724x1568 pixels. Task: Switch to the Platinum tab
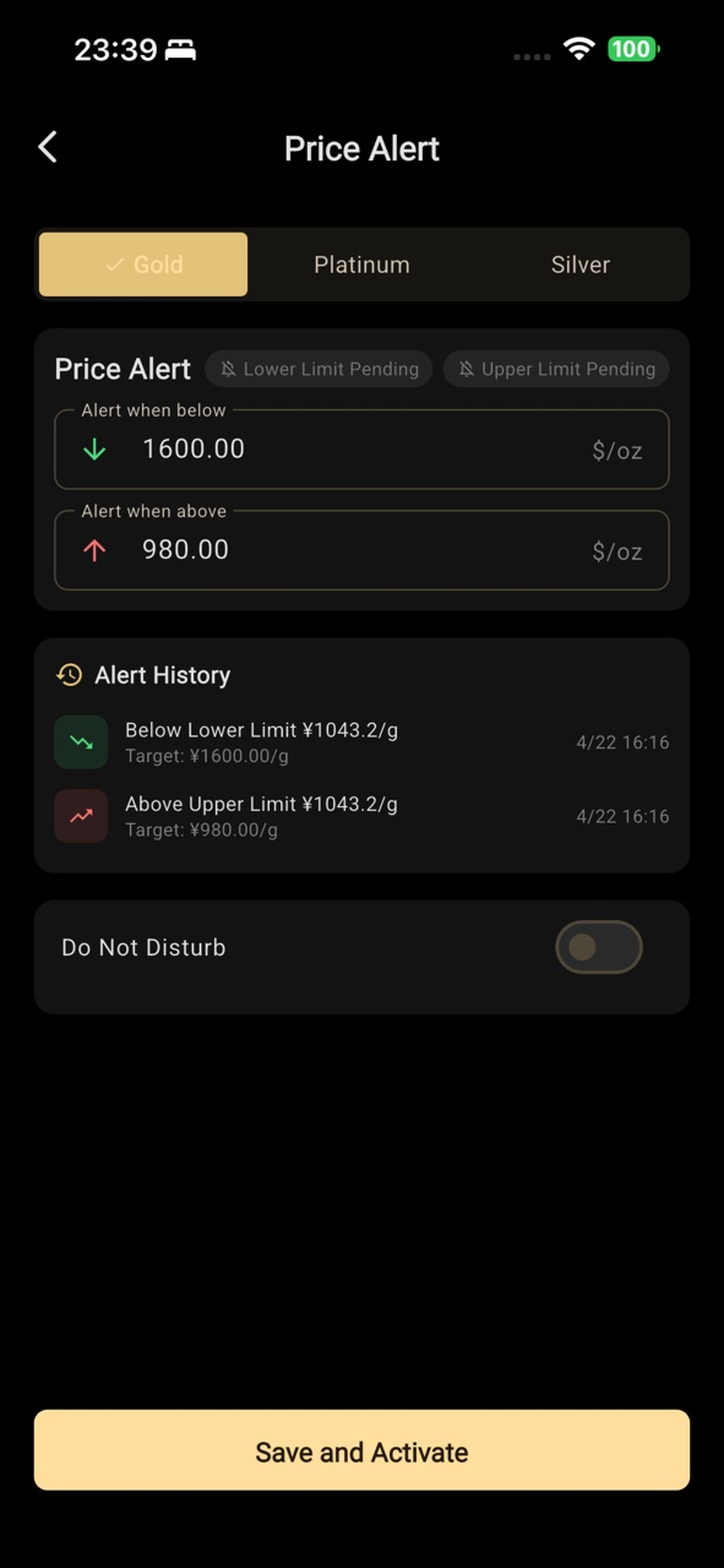tap(362, 265)
